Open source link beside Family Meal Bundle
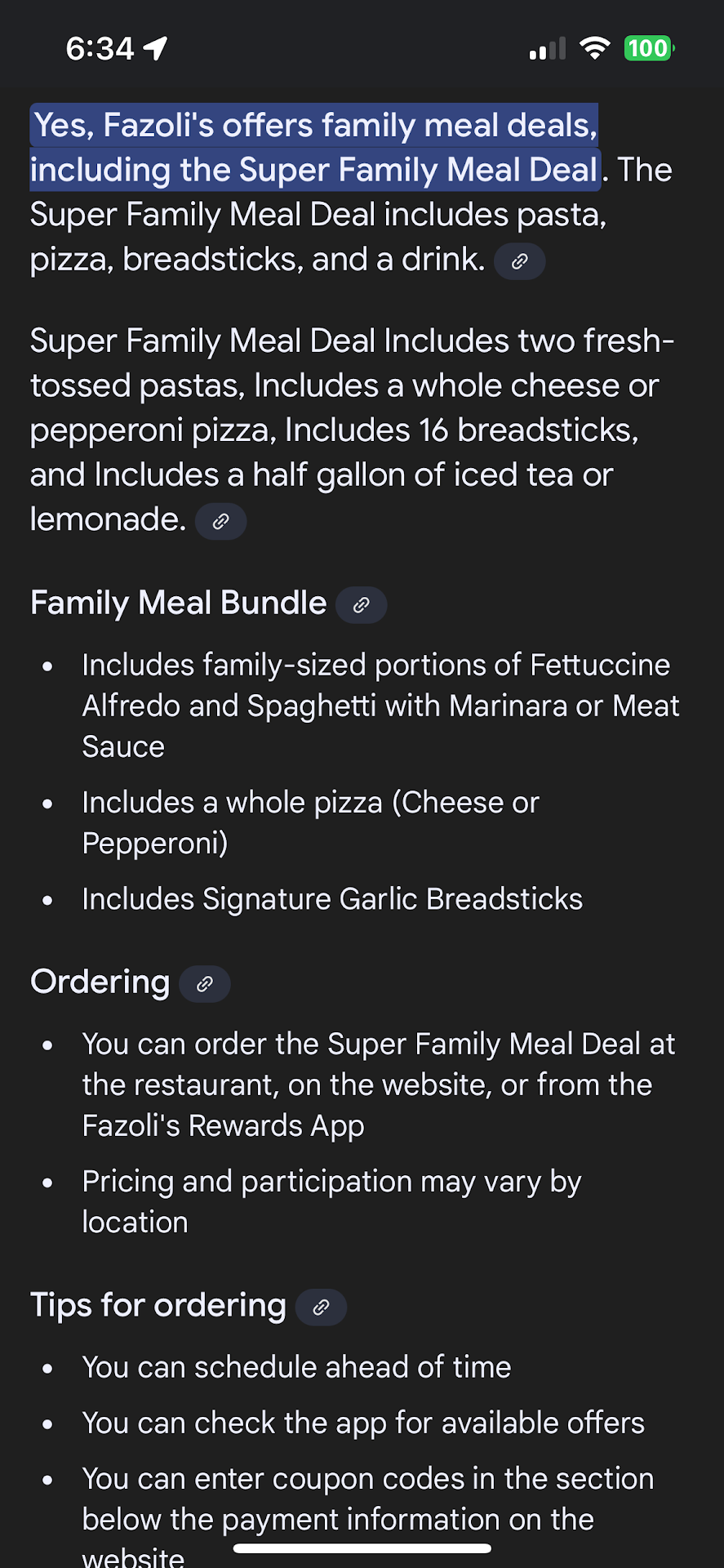 coord(361,605)
